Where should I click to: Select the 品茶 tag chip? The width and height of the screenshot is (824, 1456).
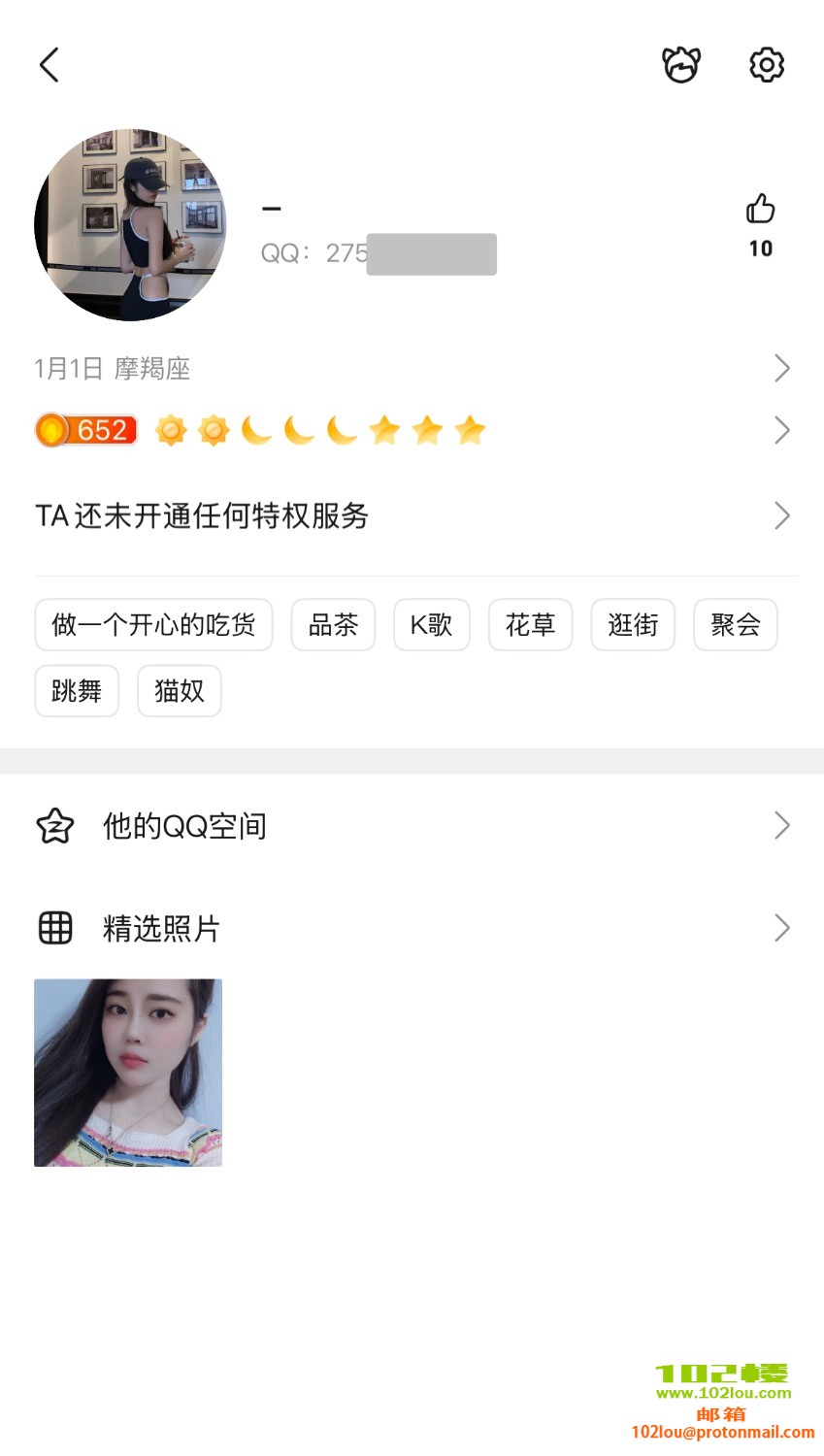click(333, 625)
